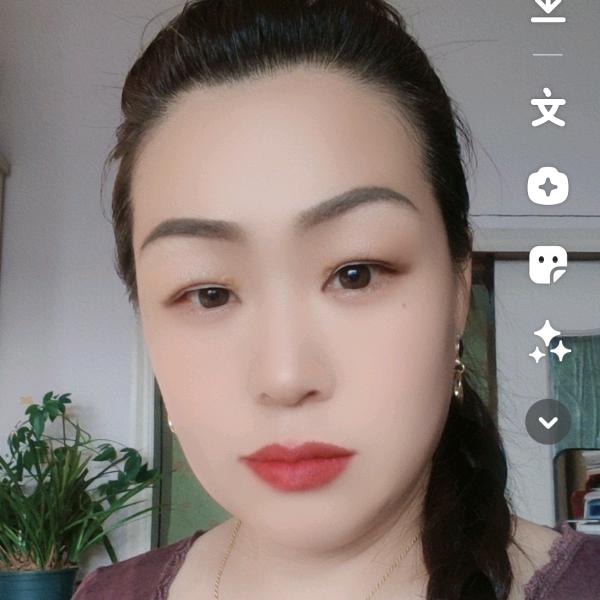Add text with the 文 icon

click(x=548, y=108)
